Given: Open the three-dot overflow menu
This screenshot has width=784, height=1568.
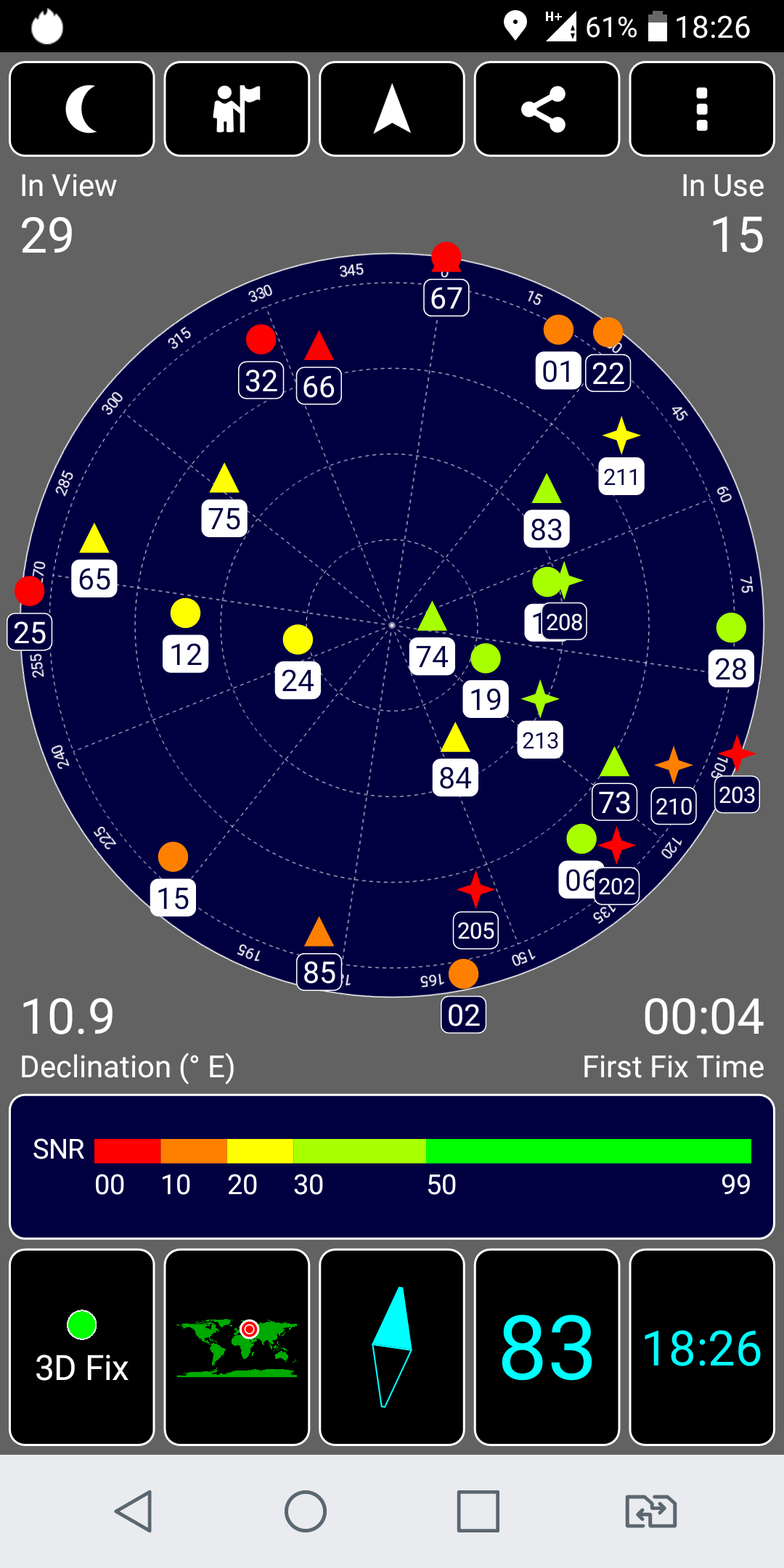Looking at the screenshot, I should pyautogui.click(x=701, y=109).
